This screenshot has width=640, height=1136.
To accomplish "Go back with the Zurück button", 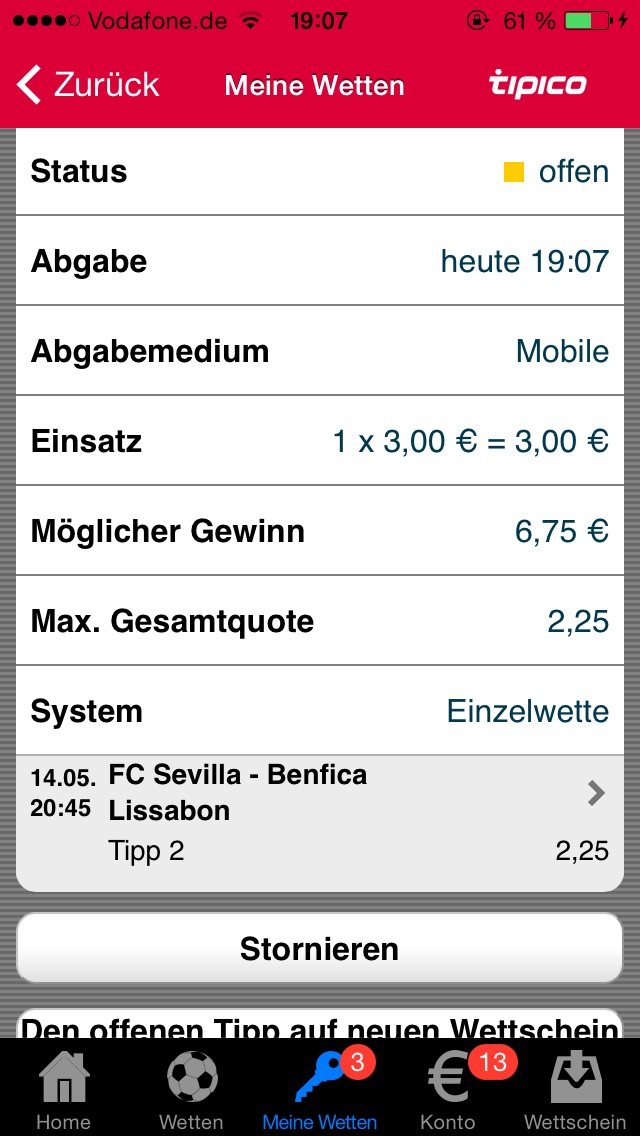I will [x=88, y=85].
